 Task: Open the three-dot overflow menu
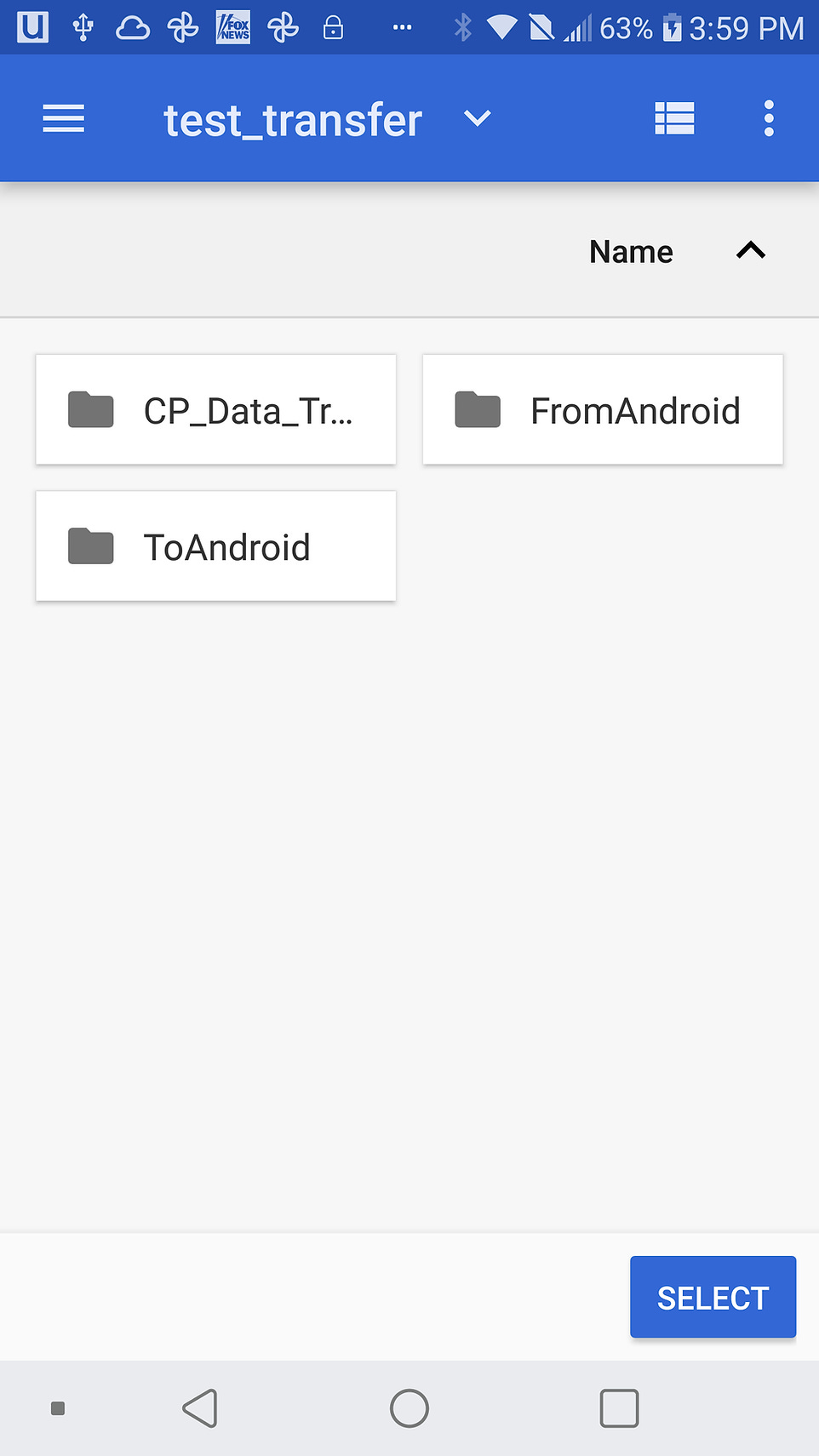[769, 118]
